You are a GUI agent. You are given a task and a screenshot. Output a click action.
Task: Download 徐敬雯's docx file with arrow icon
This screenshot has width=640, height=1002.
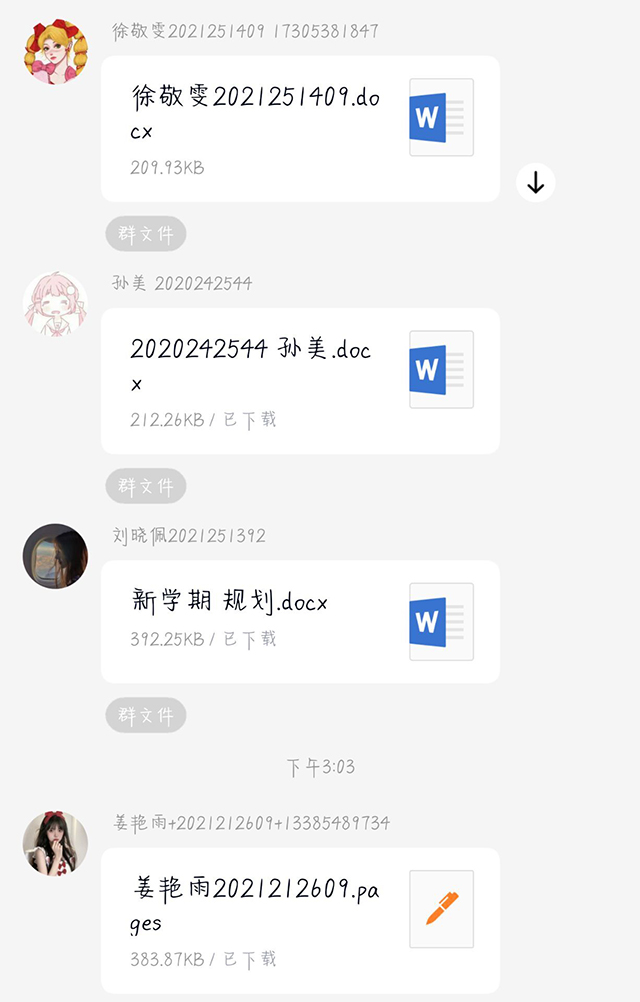[x=535, y=182]
